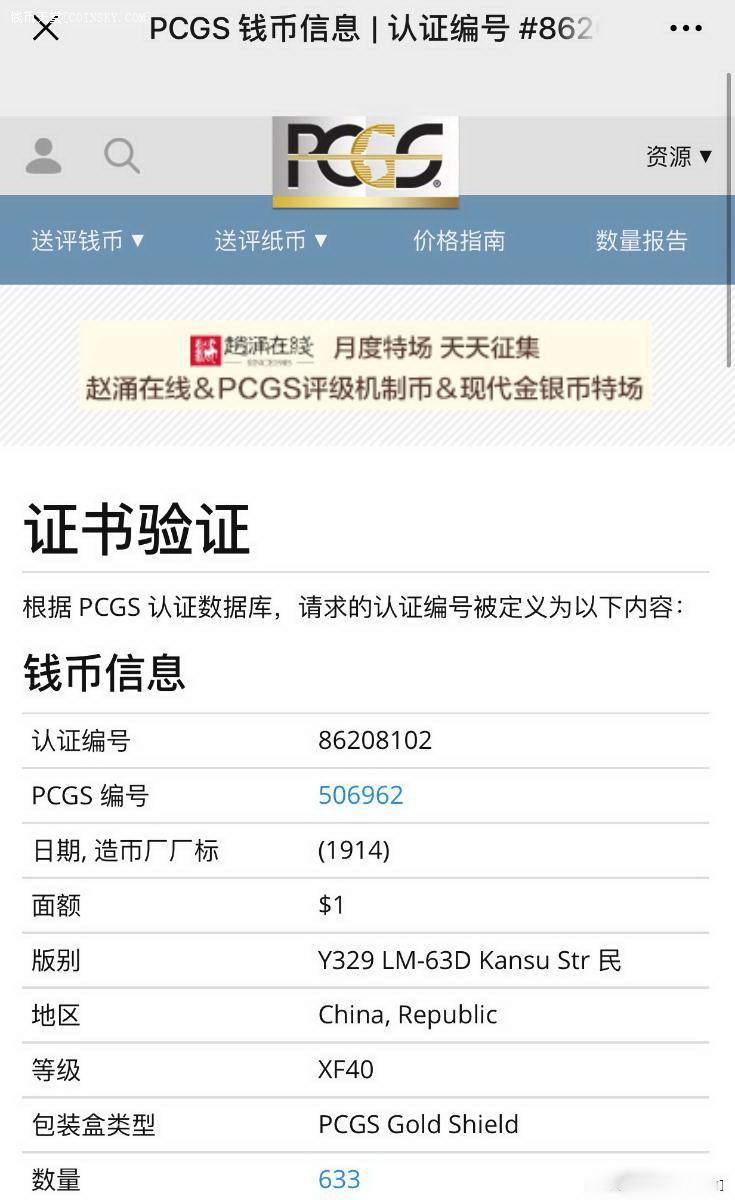Go to the PCGS home logo
The image size is (735, 1200).
pyautogui.click(x=365, y=160)
